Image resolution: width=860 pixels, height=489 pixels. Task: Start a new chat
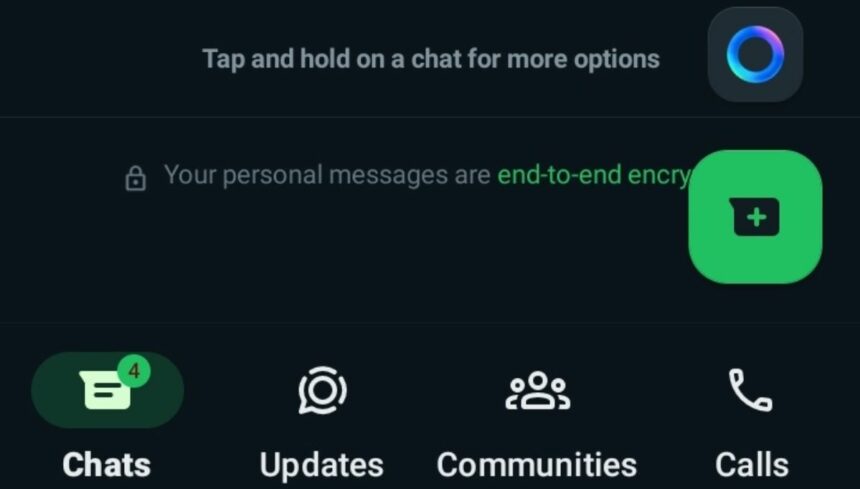click(x=755, y=217)
